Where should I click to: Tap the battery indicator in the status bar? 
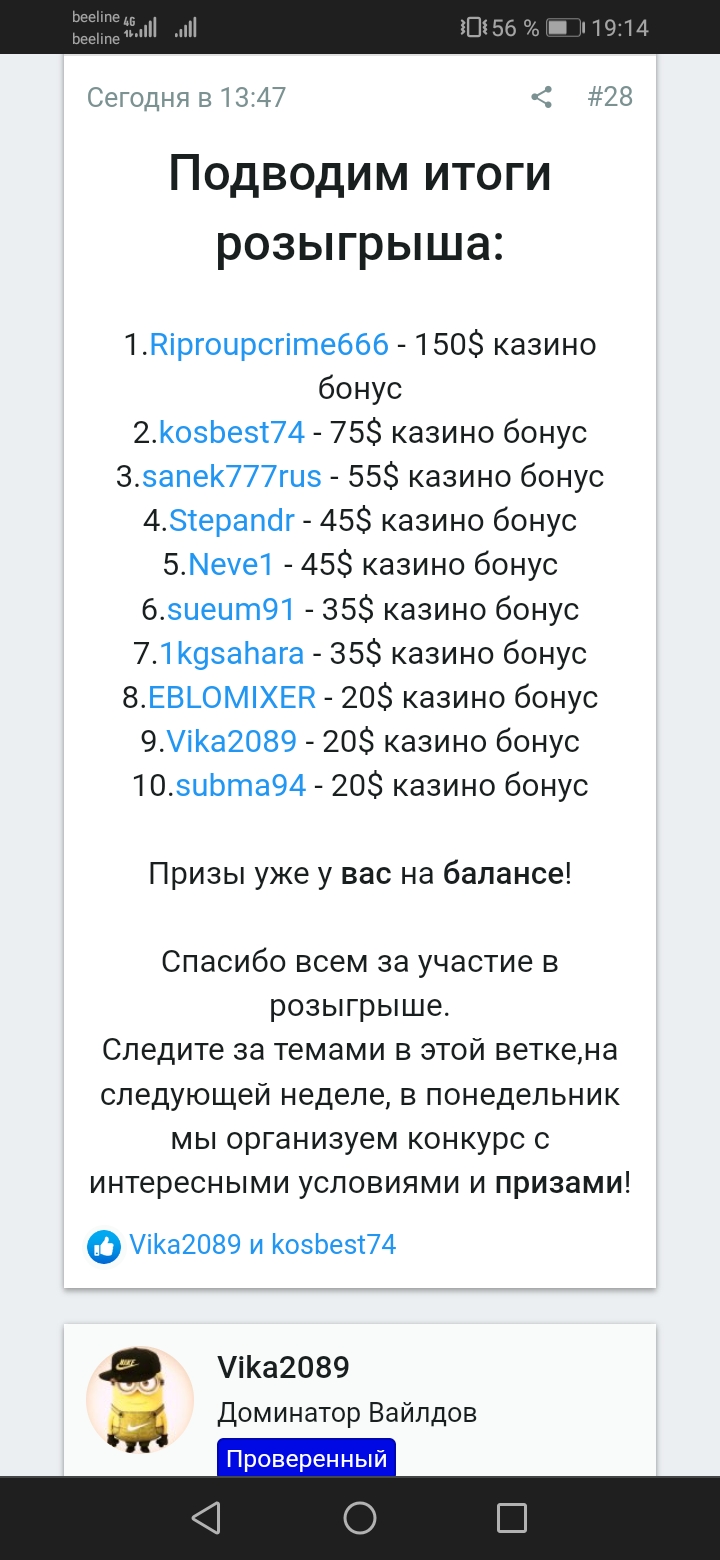click(x=563, y=28)
